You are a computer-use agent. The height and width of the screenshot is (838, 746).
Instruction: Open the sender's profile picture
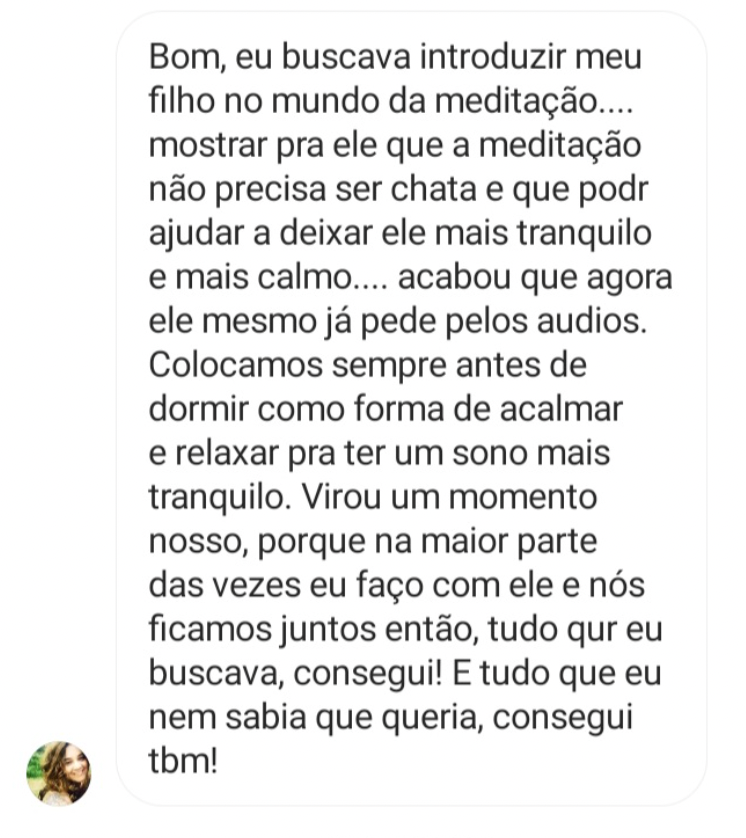[58, 774]
